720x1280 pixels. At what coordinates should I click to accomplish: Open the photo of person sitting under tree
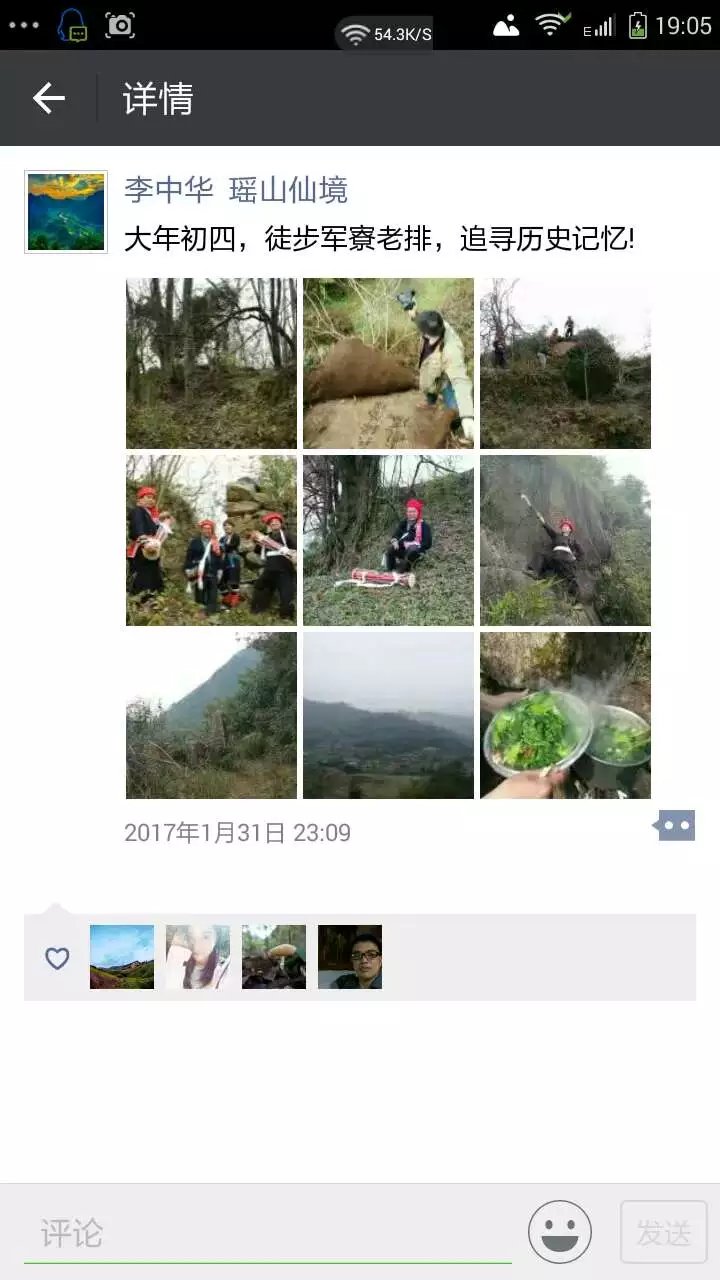coord(388,540)
